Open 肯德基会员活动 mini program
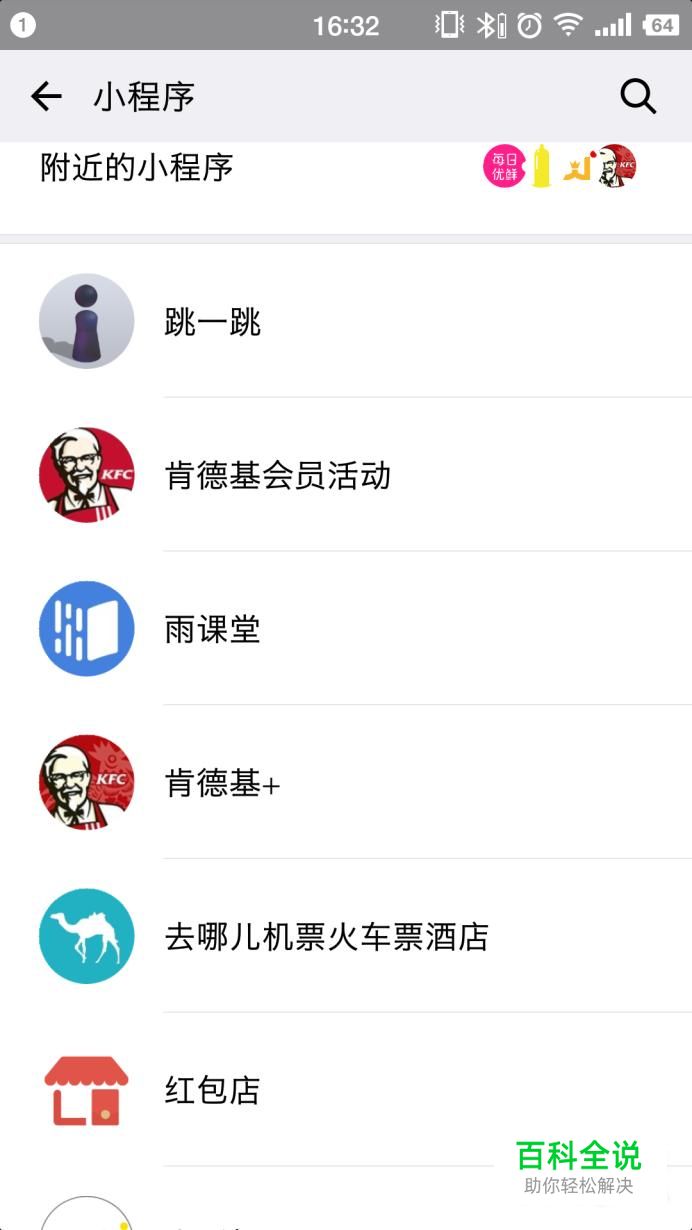The height and width of the screenshot is (1230, 692). click(x=346, y=475)
